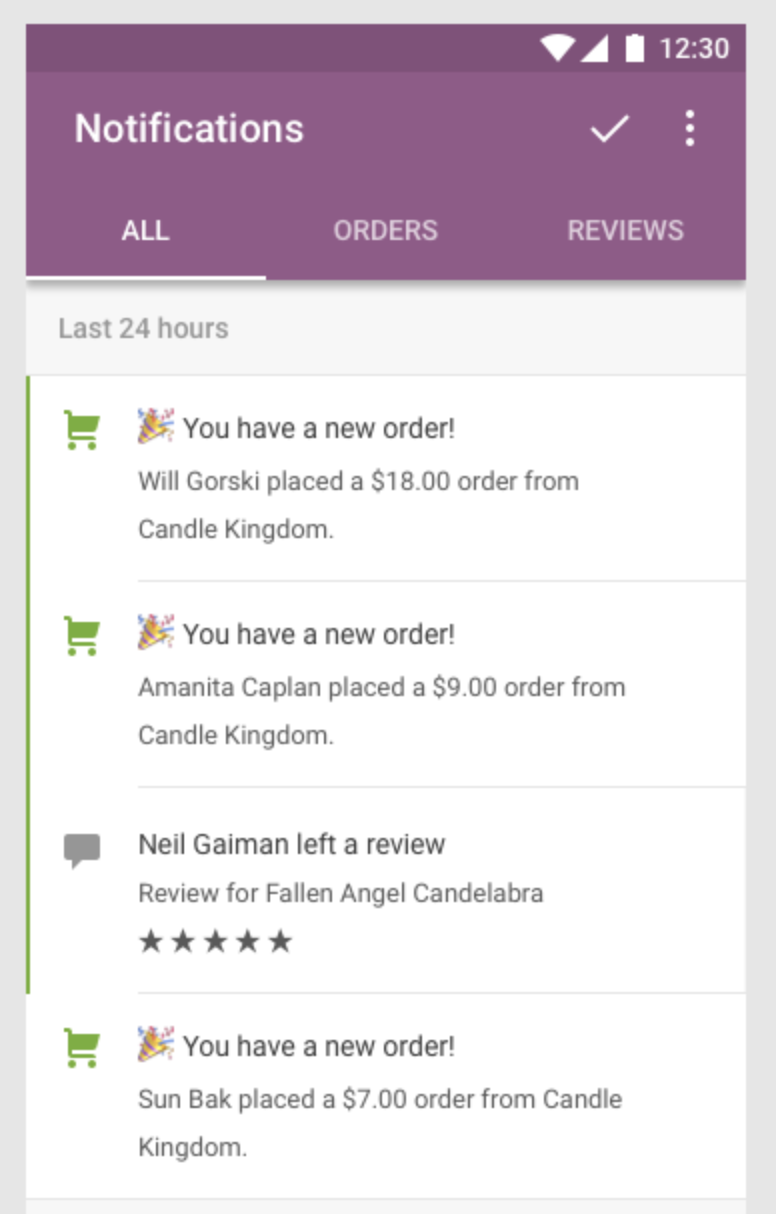Click the checkmark to mark all notifications read
This screenshot has width=776, height=1214.
(x=608, y=128)
